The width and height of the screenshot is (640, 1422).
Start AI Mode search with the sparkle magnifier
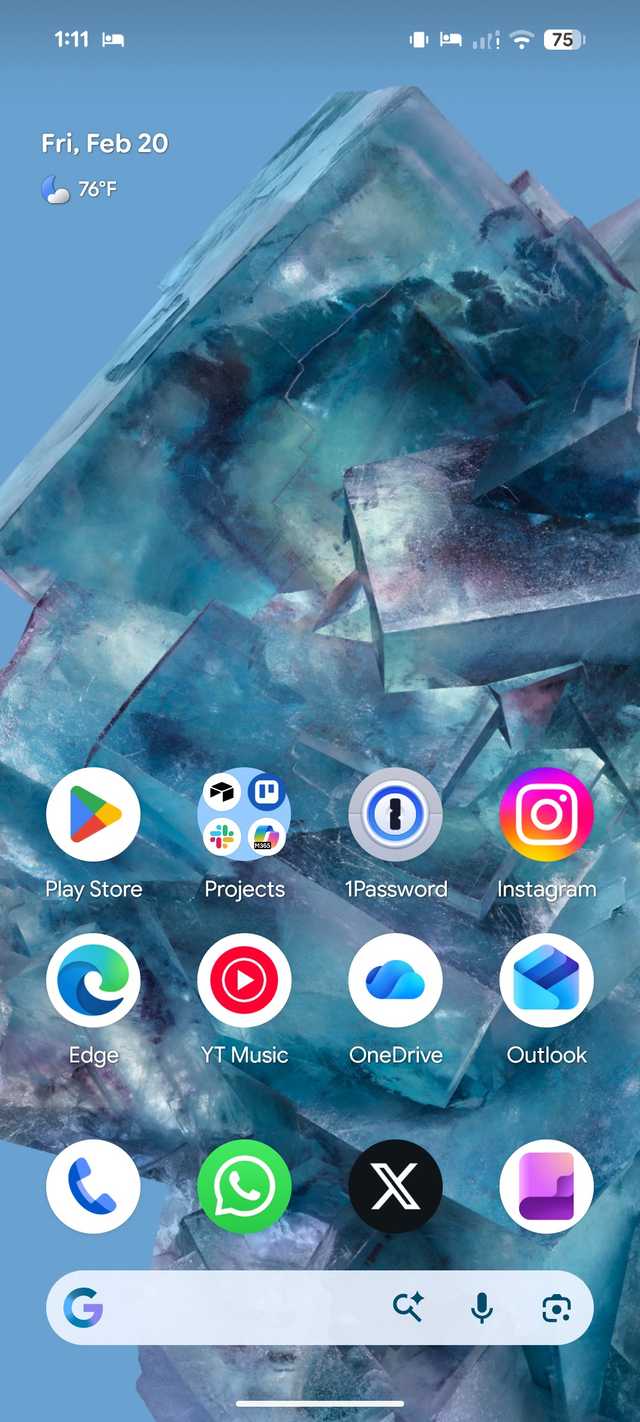point(408,1307)
